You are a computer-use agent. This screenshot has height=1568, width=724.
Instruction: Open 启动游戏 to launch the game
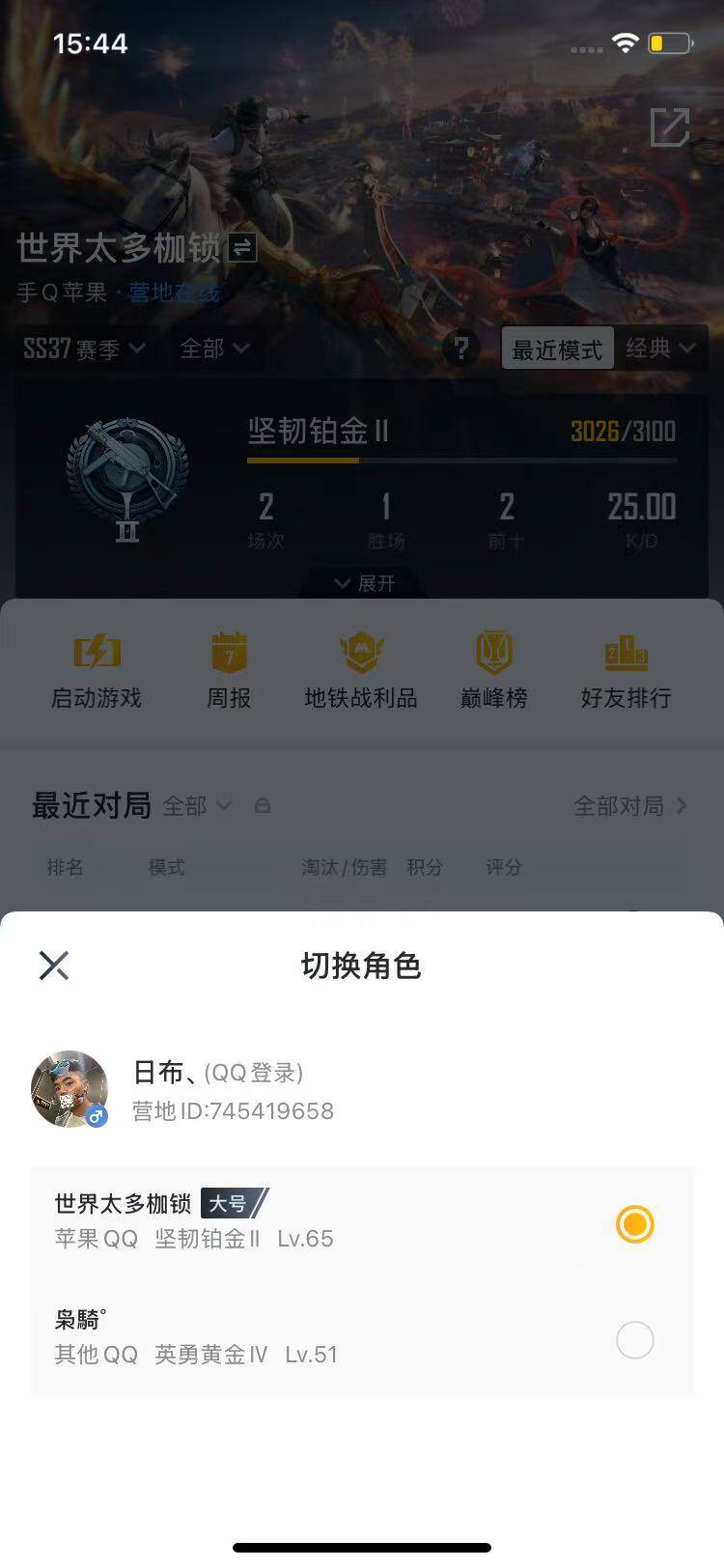pos(97,671)
